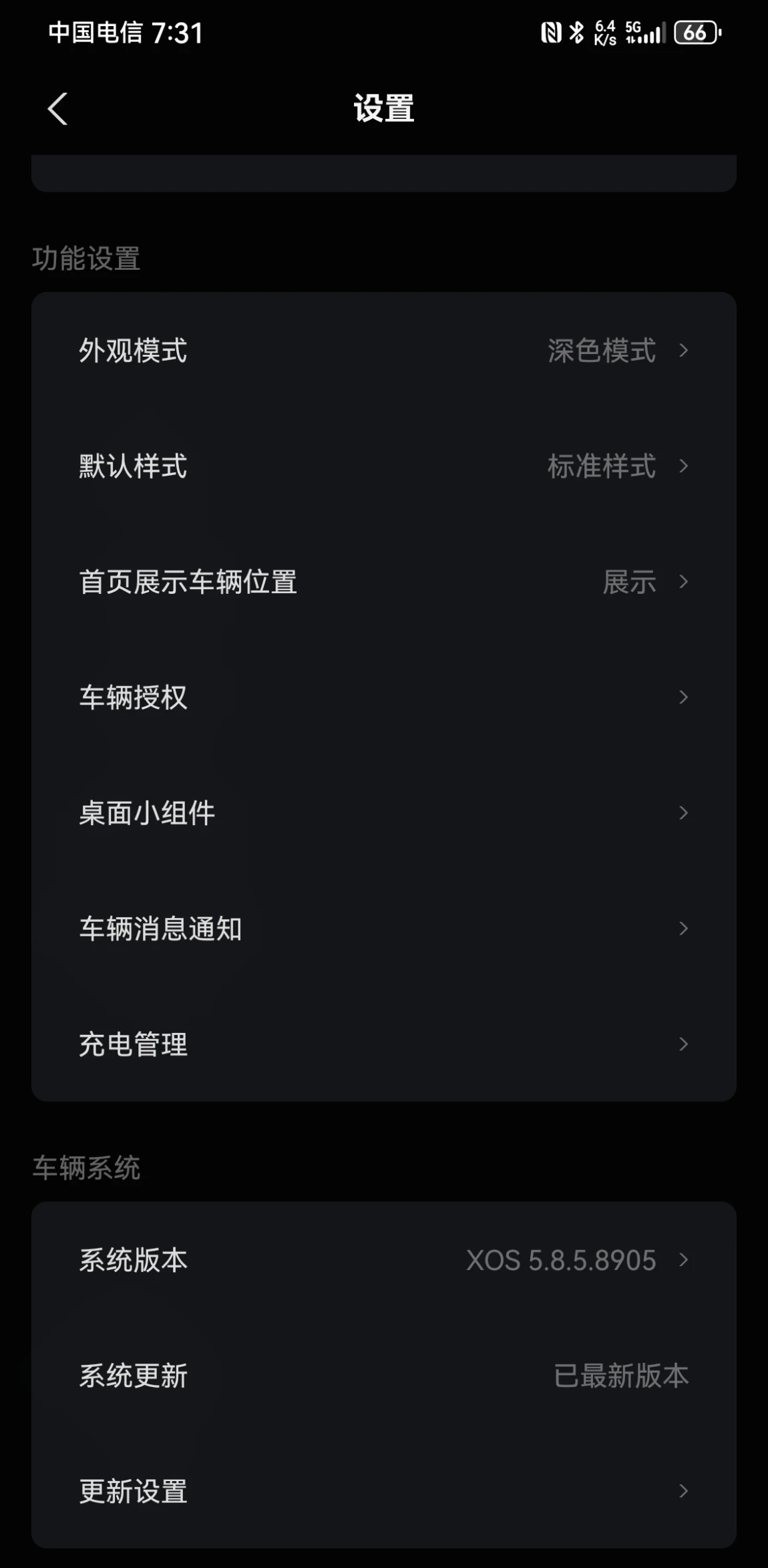Viewport: 768px width, 1568px height.
Task: Open 车辆授权 vehicle authorization
Action: (384, 697)
